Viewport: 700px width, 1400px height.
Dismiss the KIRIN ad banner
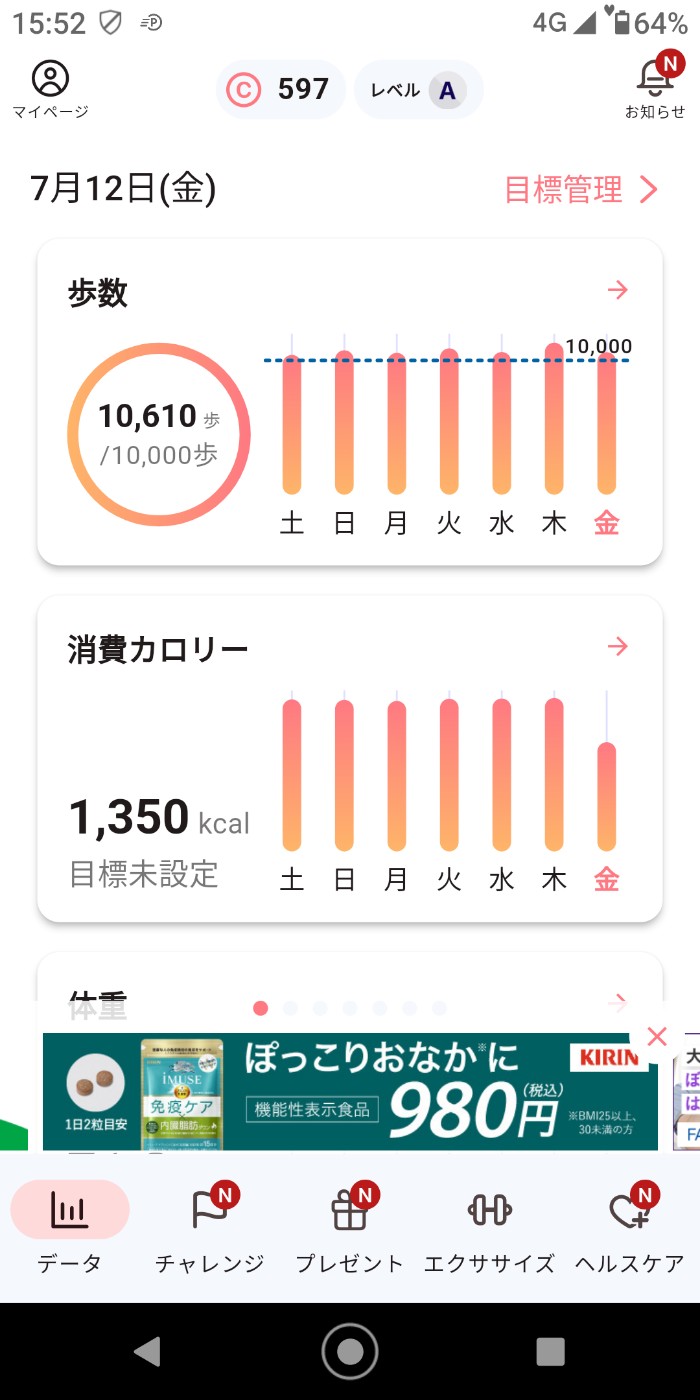pyautogui.click(x=657, y=1037)
